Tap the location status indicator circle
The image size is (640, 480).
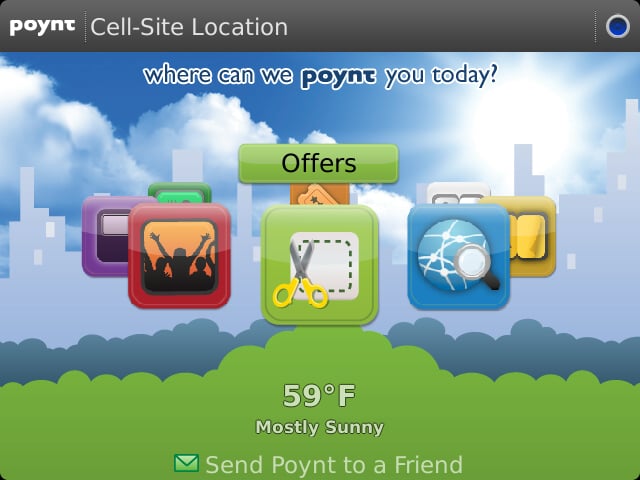617,27
